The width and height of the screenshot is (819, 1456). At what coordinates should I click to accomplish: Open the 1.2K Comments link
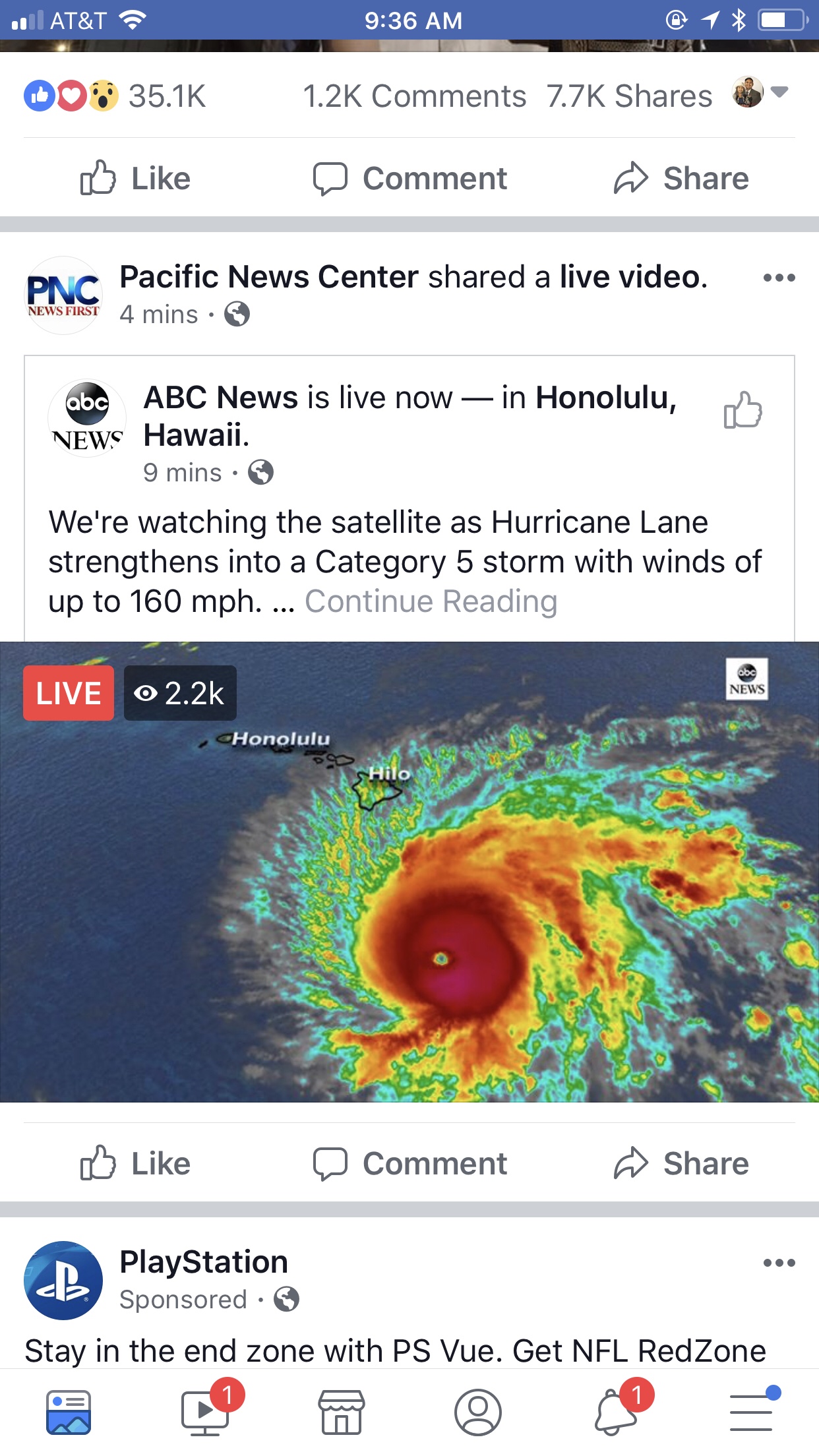pos(414,96)
